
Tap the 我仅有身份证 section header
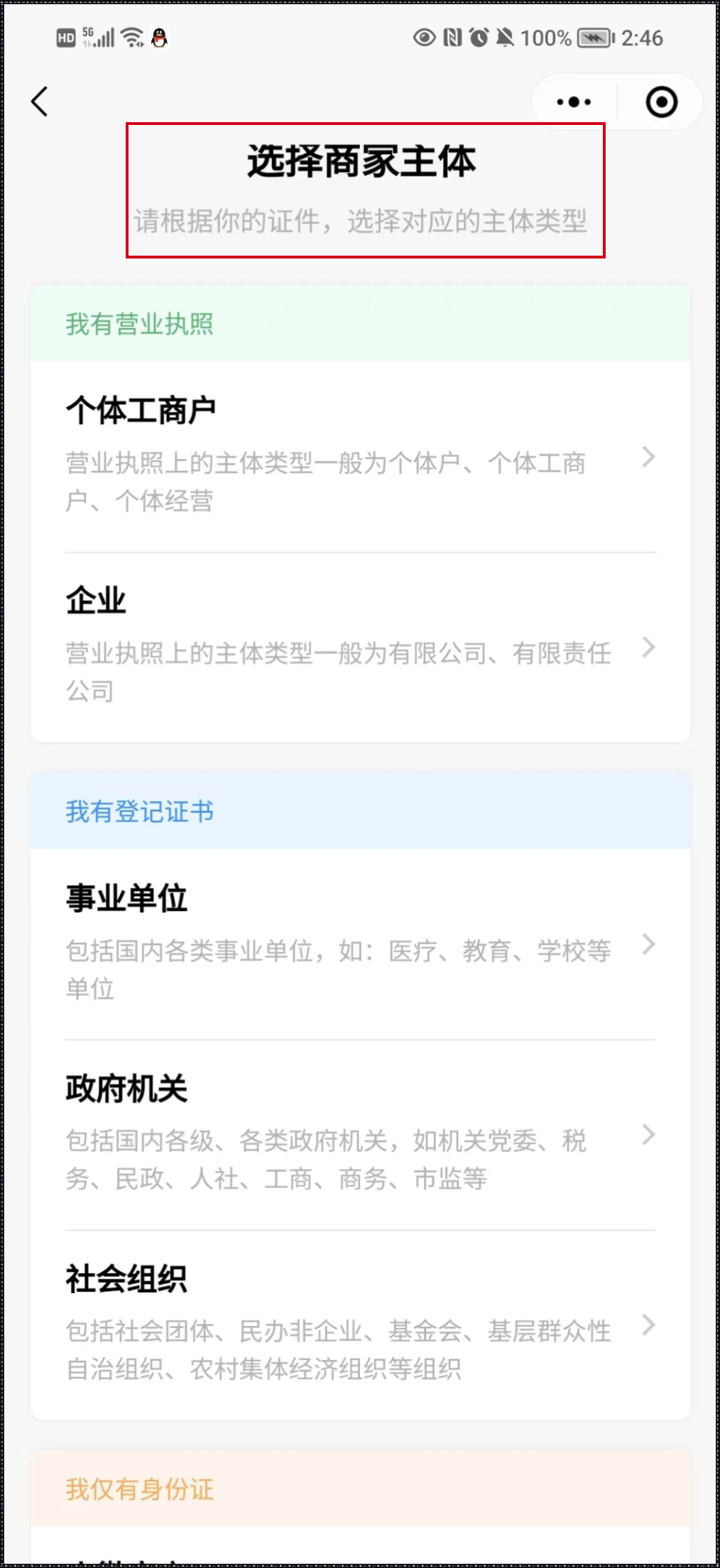(x=138, y=1489)
